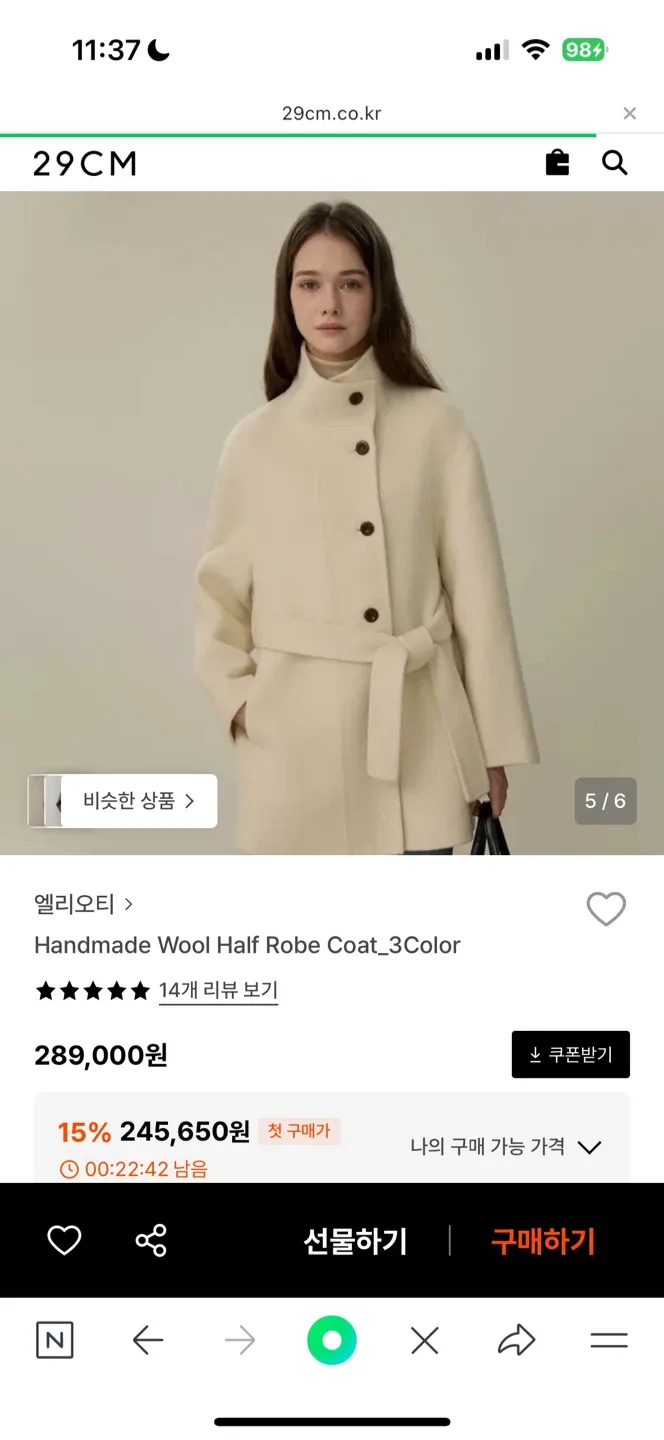Tap the green circle browser button
The width and height of the screenshot is (664, 1440).
click(331, 1341)
